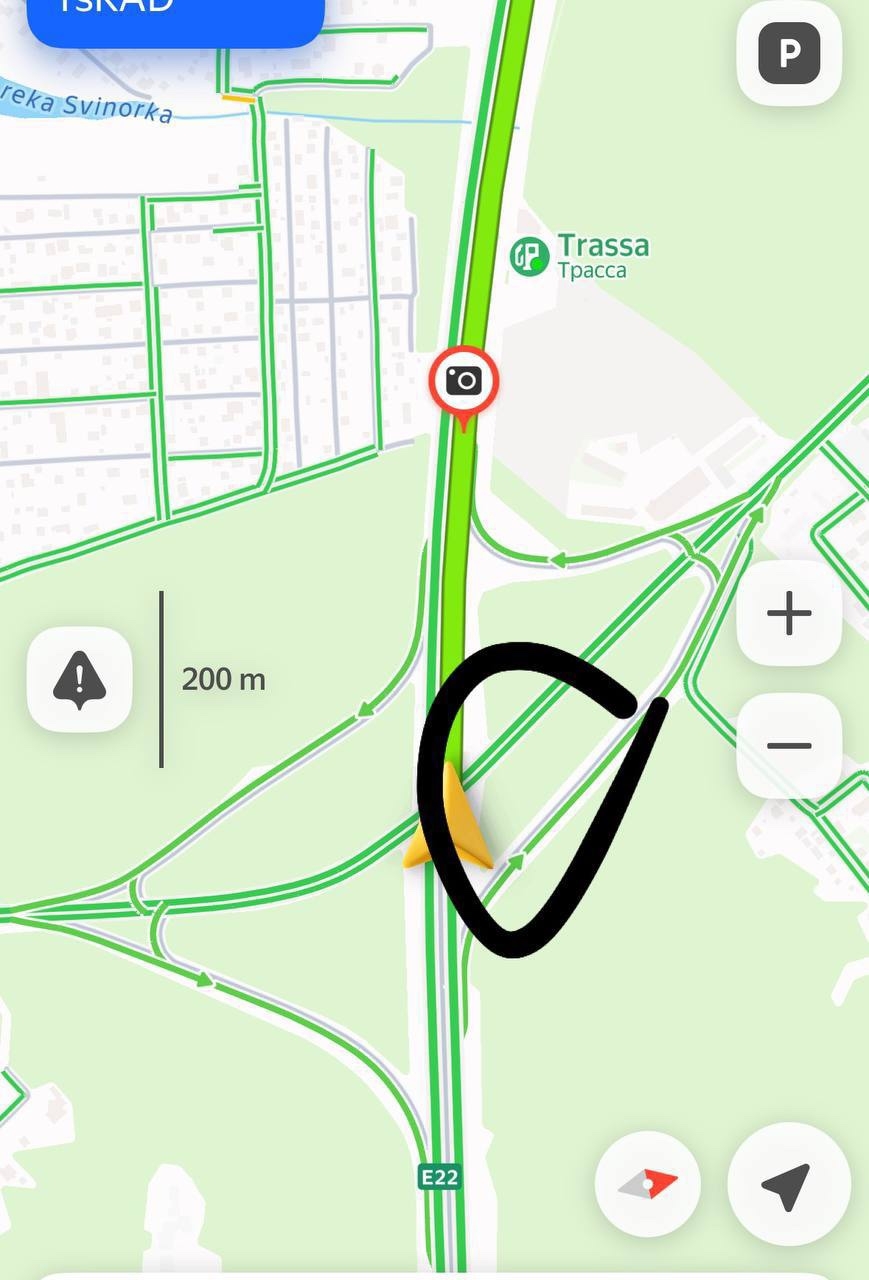Center map on my location
869x1280 pixels.
pos(788,1186)
